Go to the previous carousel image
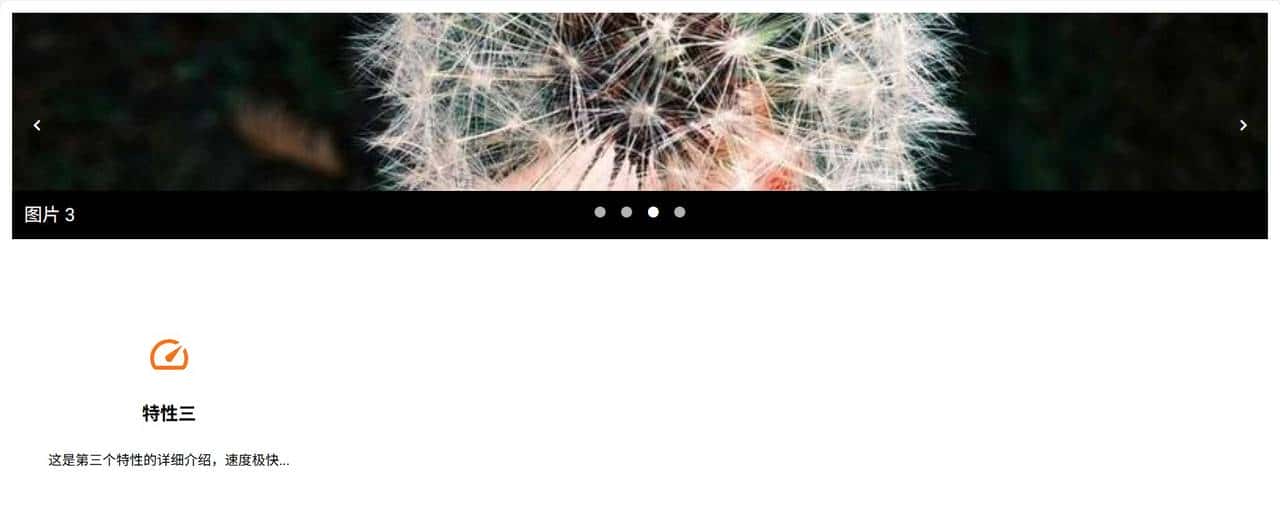The image size is (1280, 531). tap(37, 125)
